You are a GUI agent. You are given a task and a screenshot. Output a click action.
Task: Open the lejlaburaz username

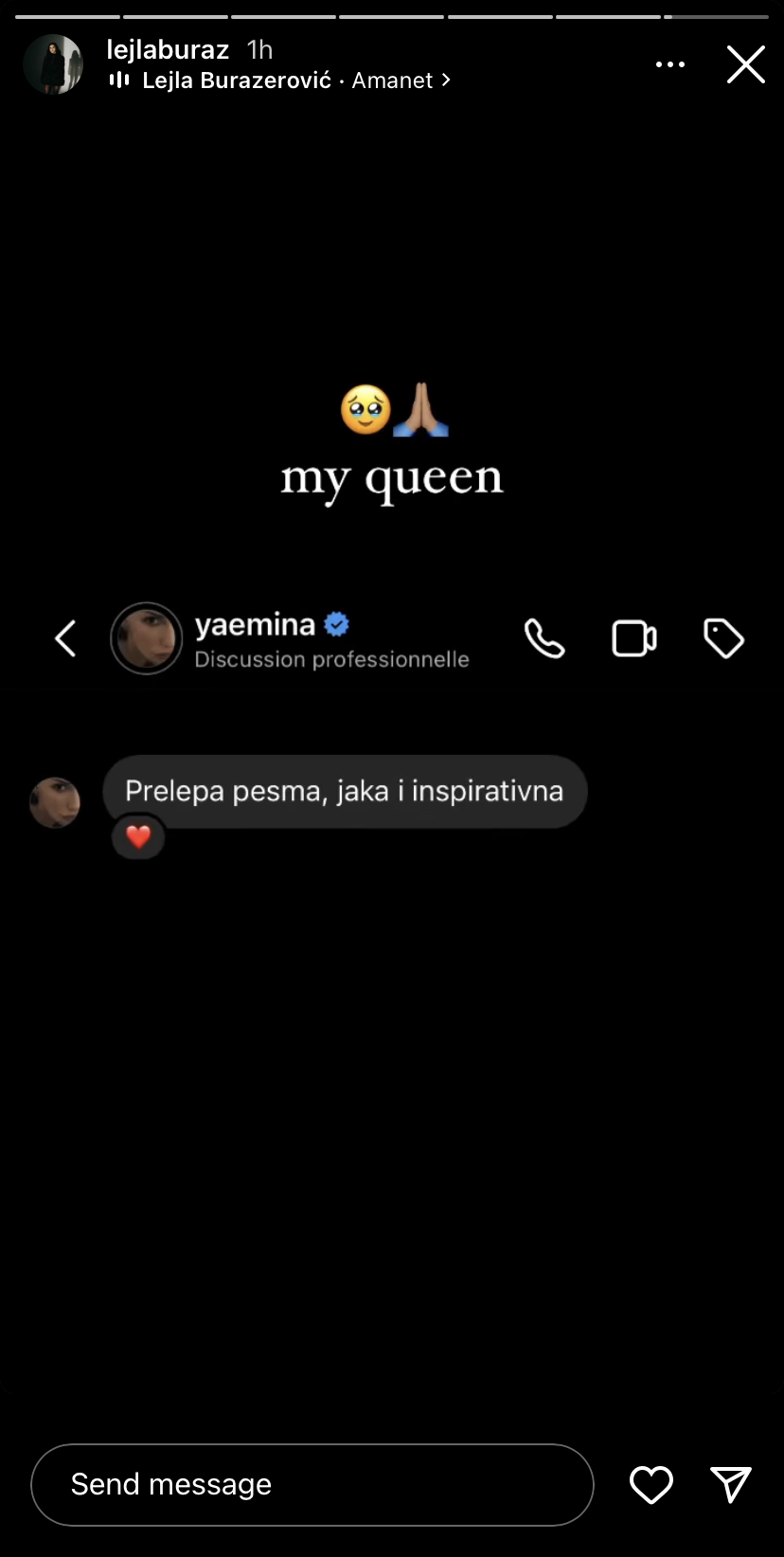(x=168, y=49)
